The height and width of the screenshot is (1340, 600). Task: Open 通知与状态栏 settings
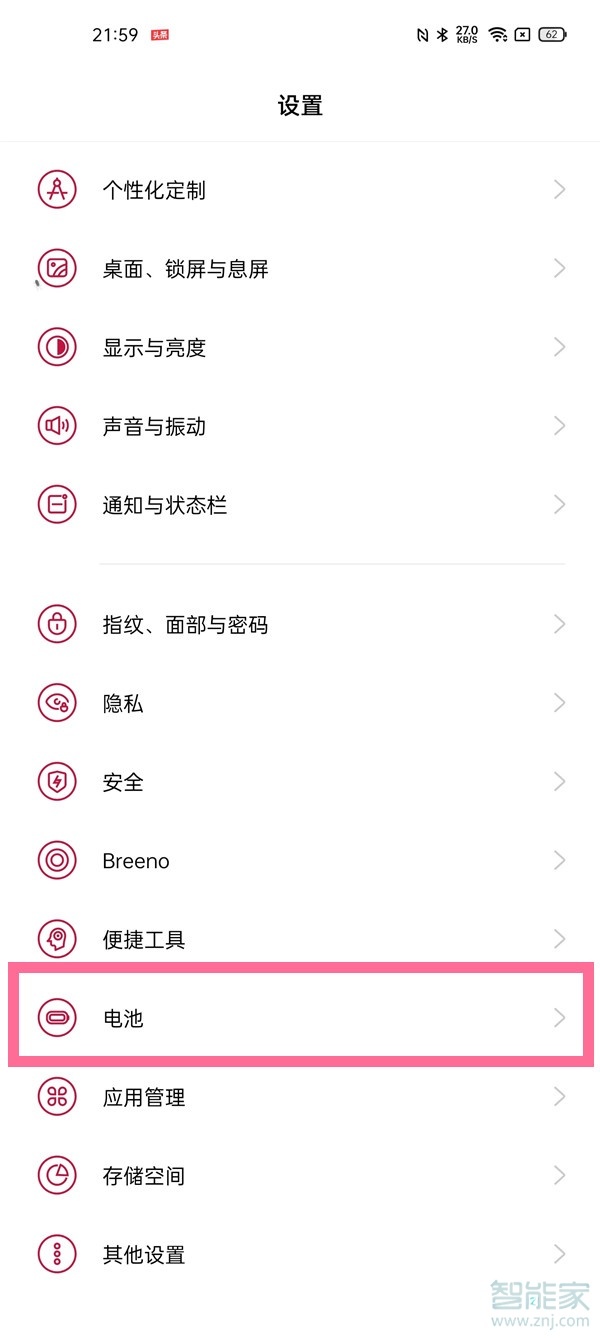click(x=165, y=505)
